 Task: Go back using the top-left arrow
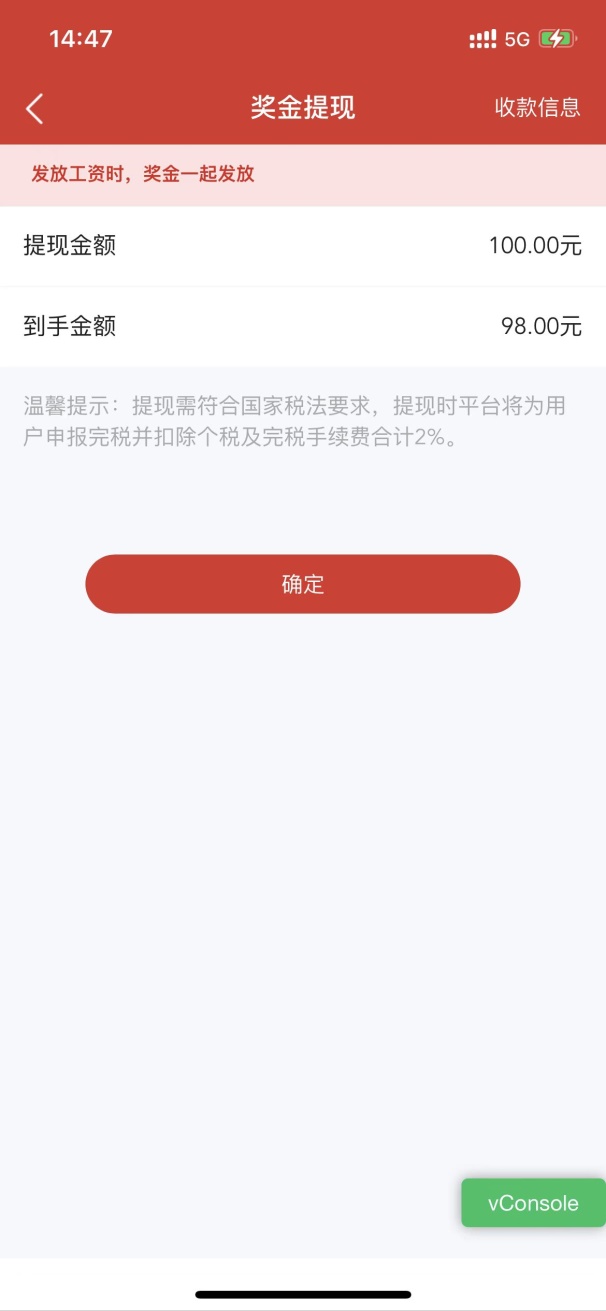pos(35,108)
